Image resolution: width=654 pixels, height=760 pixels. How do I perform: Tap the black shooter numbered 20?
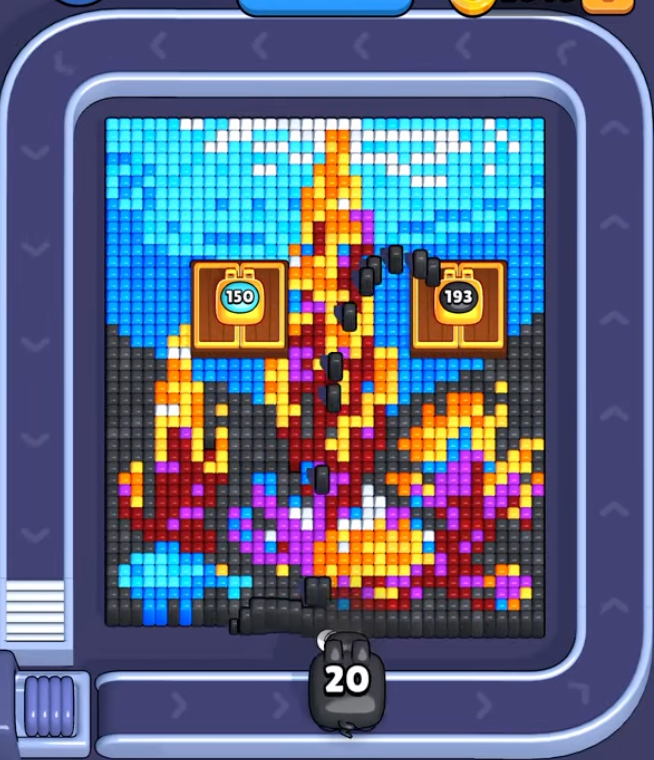346,682
